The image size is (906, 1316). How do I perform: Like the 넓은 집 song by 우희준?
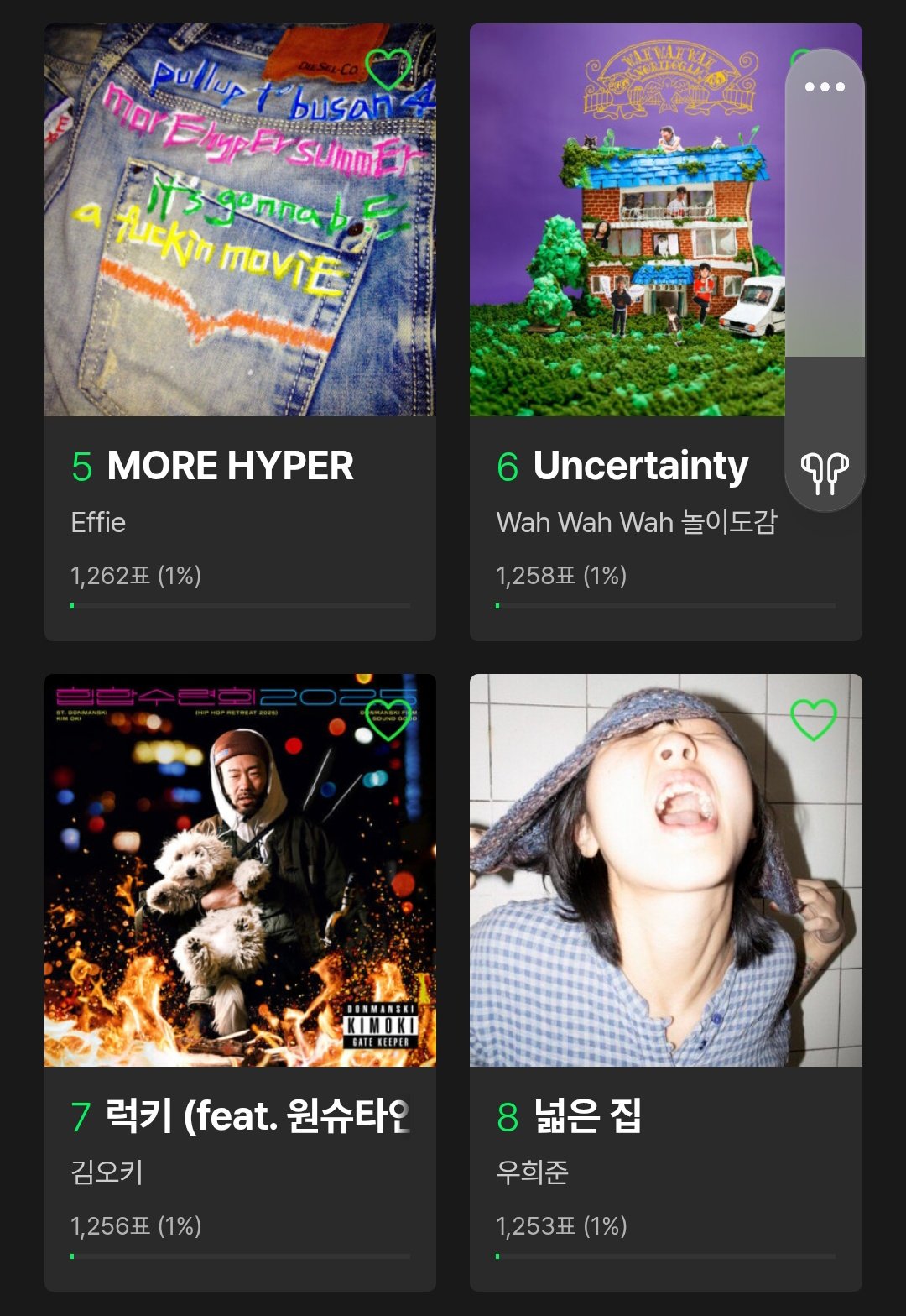(813, 719)
